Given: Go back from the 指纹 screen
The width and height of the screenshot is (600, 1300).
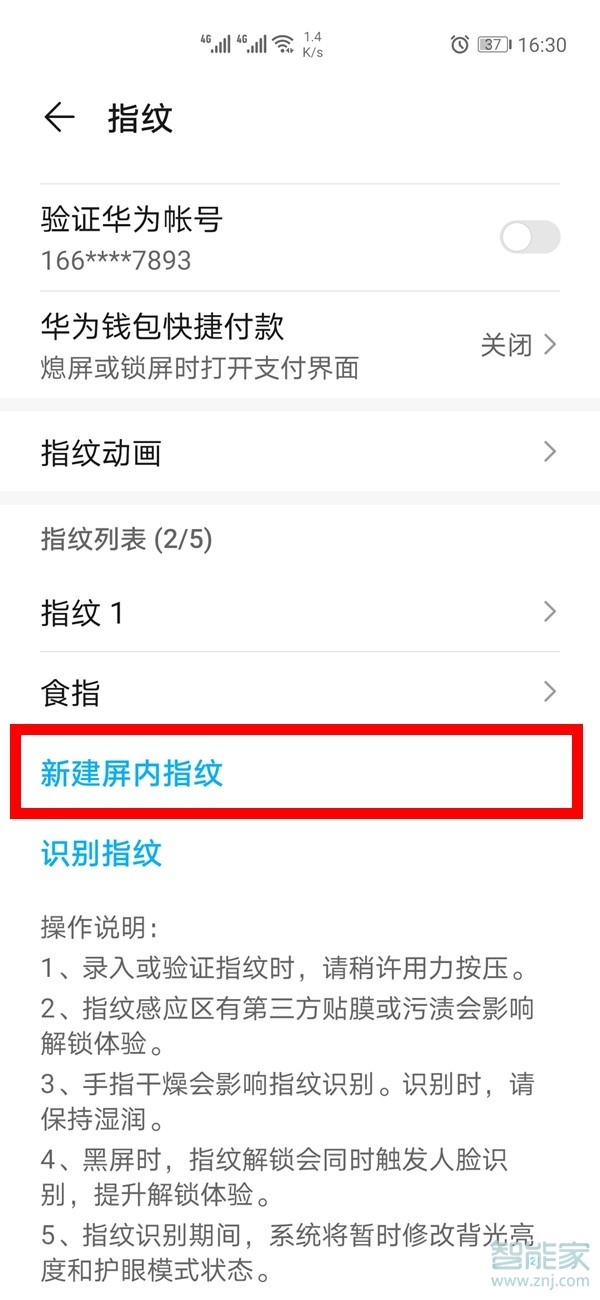Looking at the screenshot, I should pos(59,118).
